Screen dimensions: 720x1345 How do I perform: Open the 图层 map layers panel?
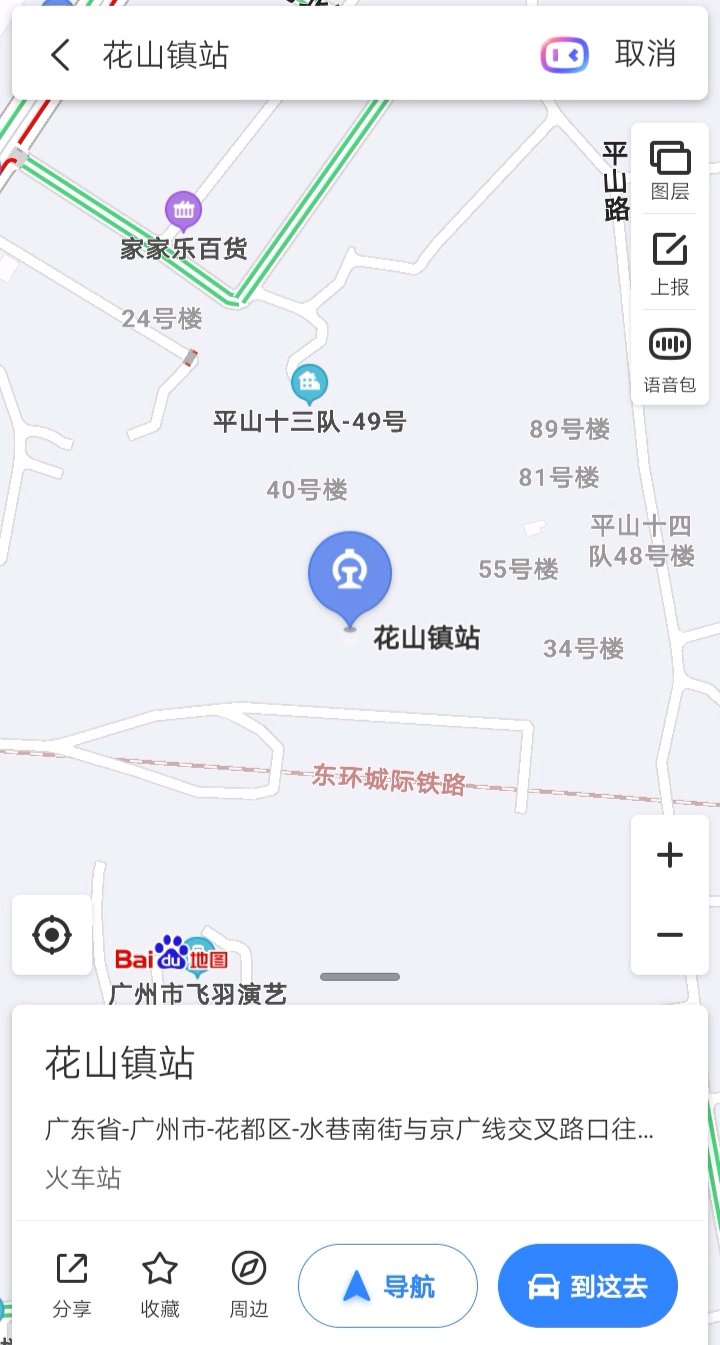[670, 171]
